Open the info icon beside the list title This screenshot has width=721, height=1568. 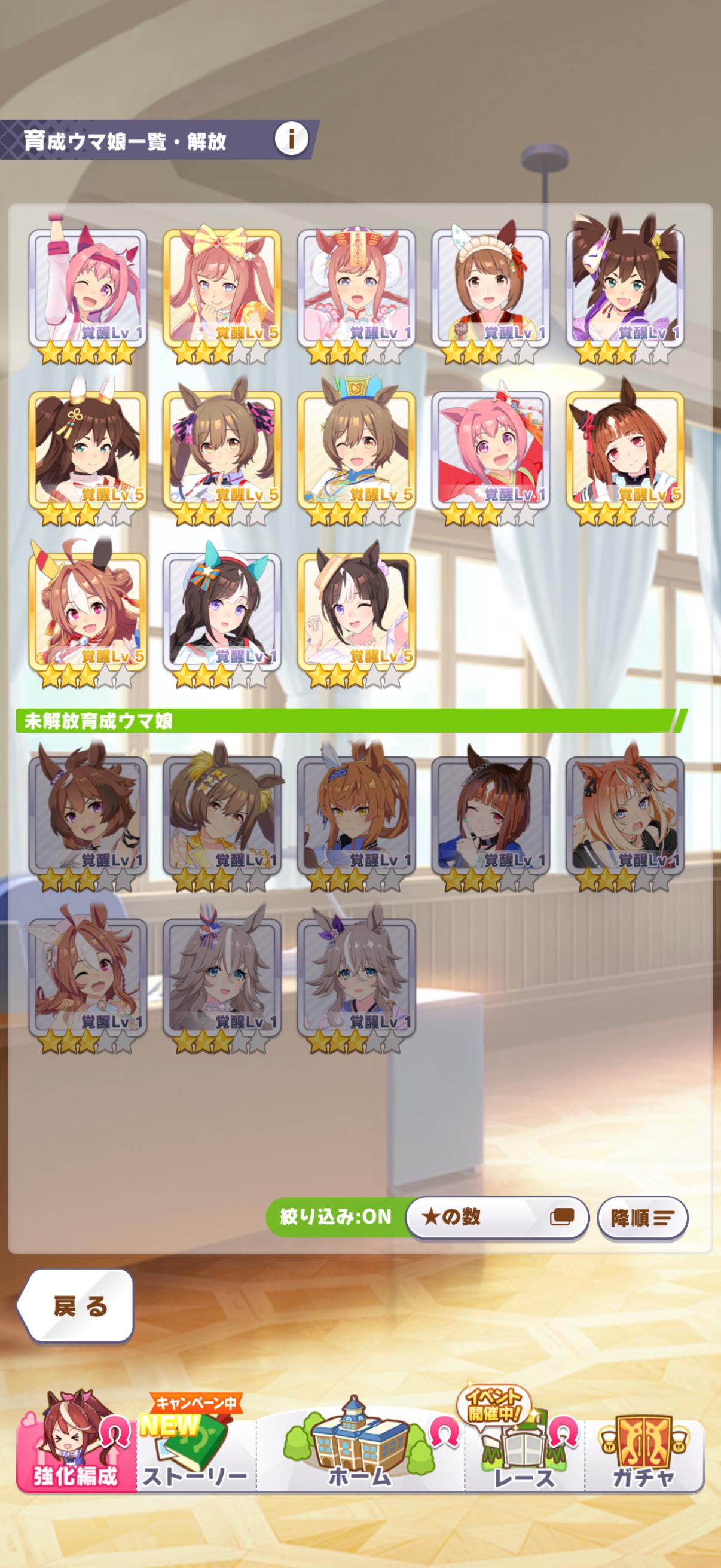click(291, 139)
